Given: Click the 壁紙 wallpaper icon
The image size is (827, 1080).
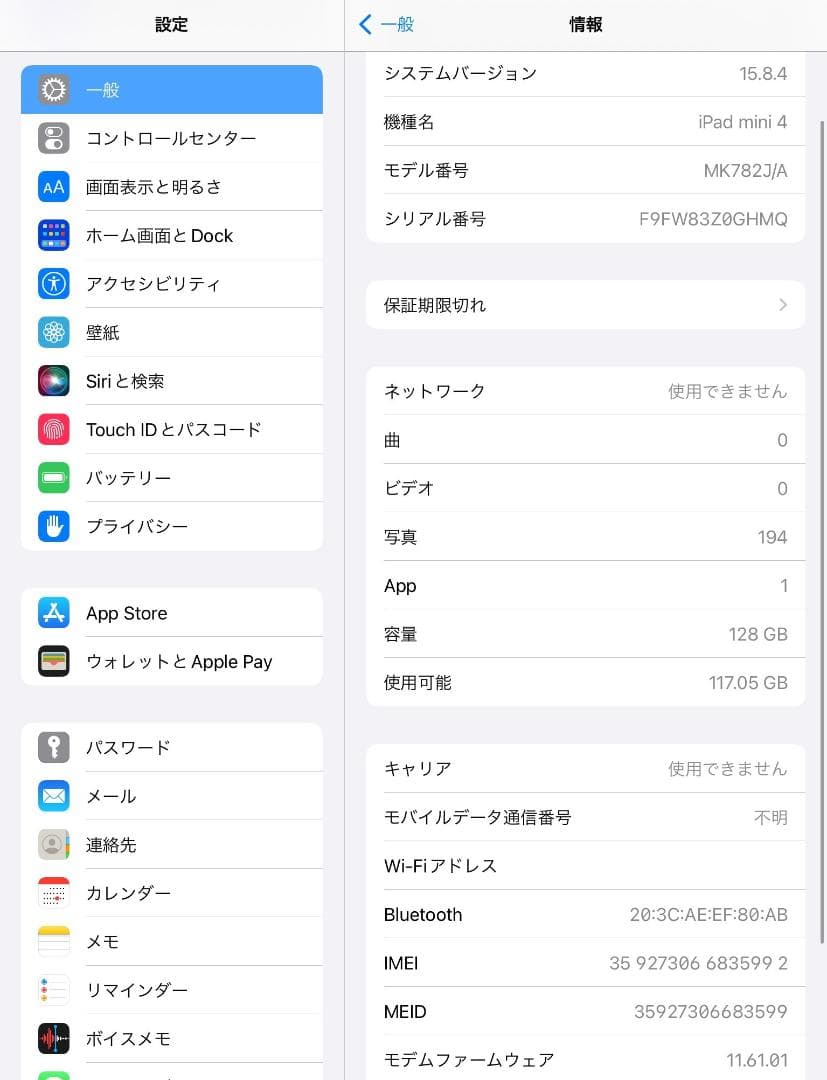Looking at the screenshot, I should [x=53, y=332].
